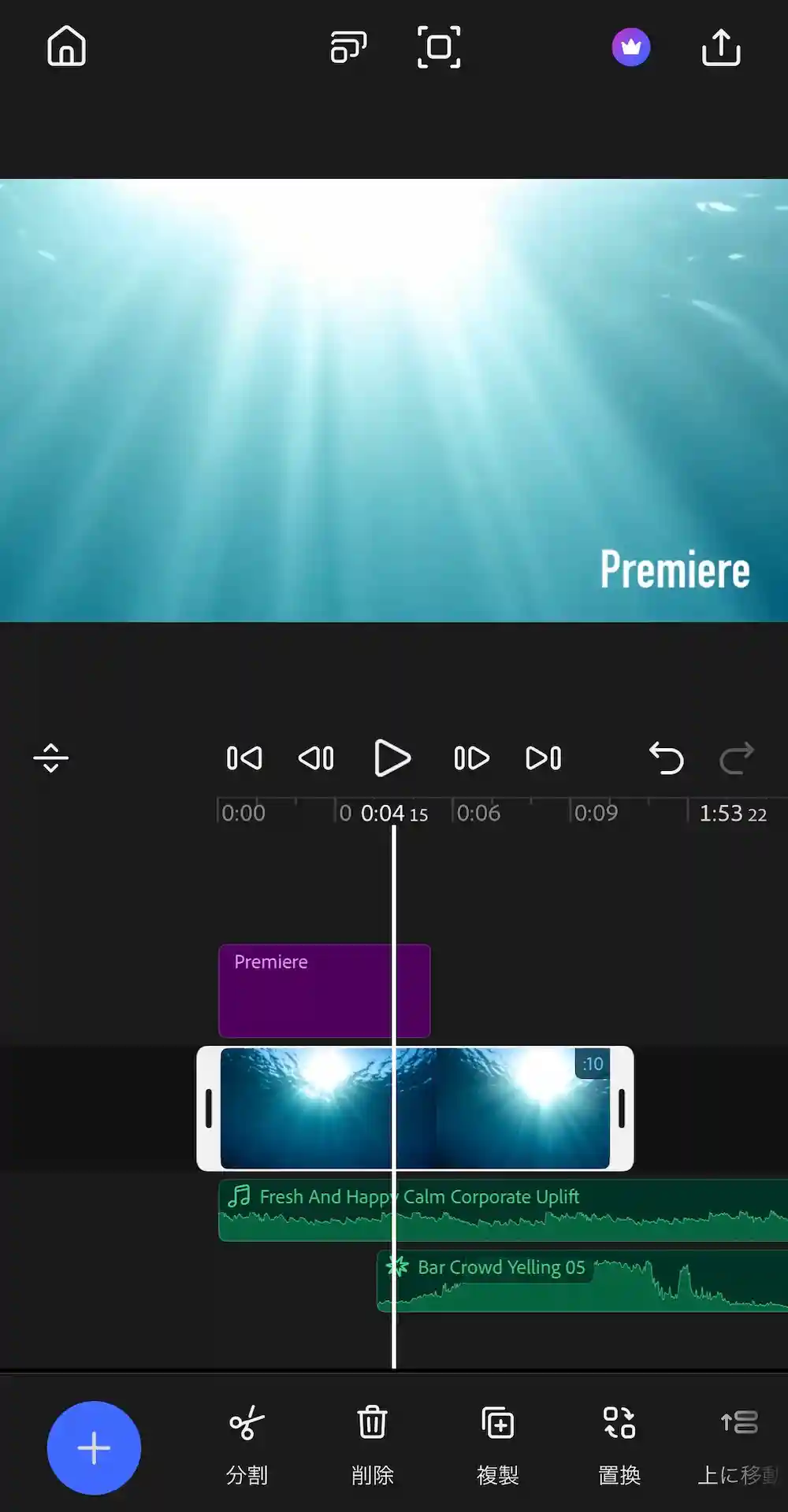Delete the selected clip with 削除
The width and height of the screenshot is (788, 1512).
point(372,1445)
